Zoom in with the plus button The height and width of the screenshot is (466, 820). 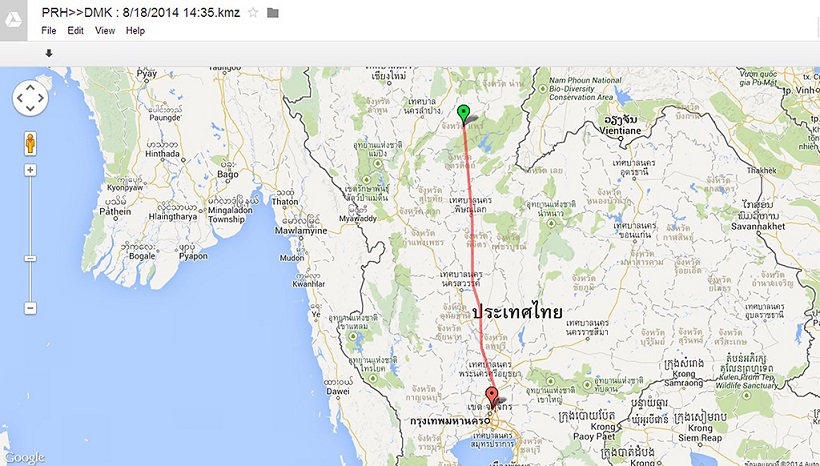pyautogui.click(x=30, y=170)
